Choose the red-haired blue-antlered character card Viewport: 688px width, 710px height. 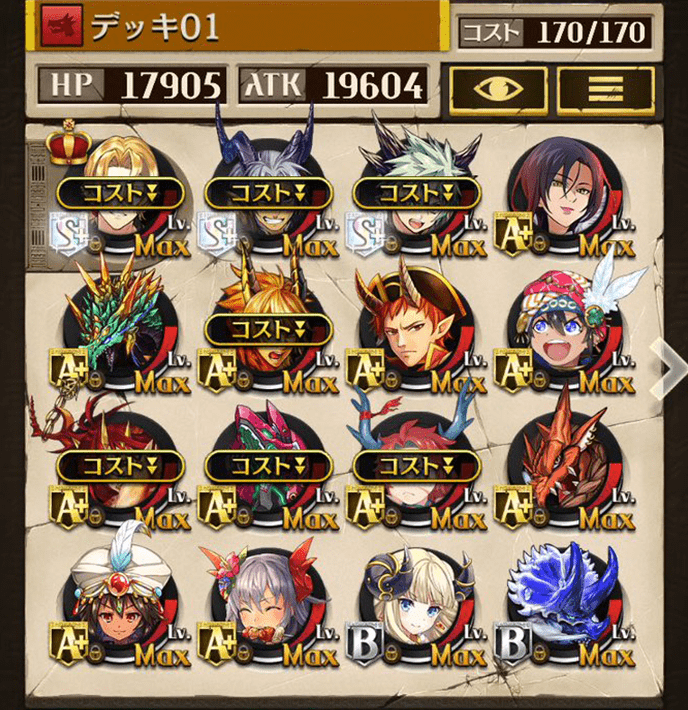[415, 466]
